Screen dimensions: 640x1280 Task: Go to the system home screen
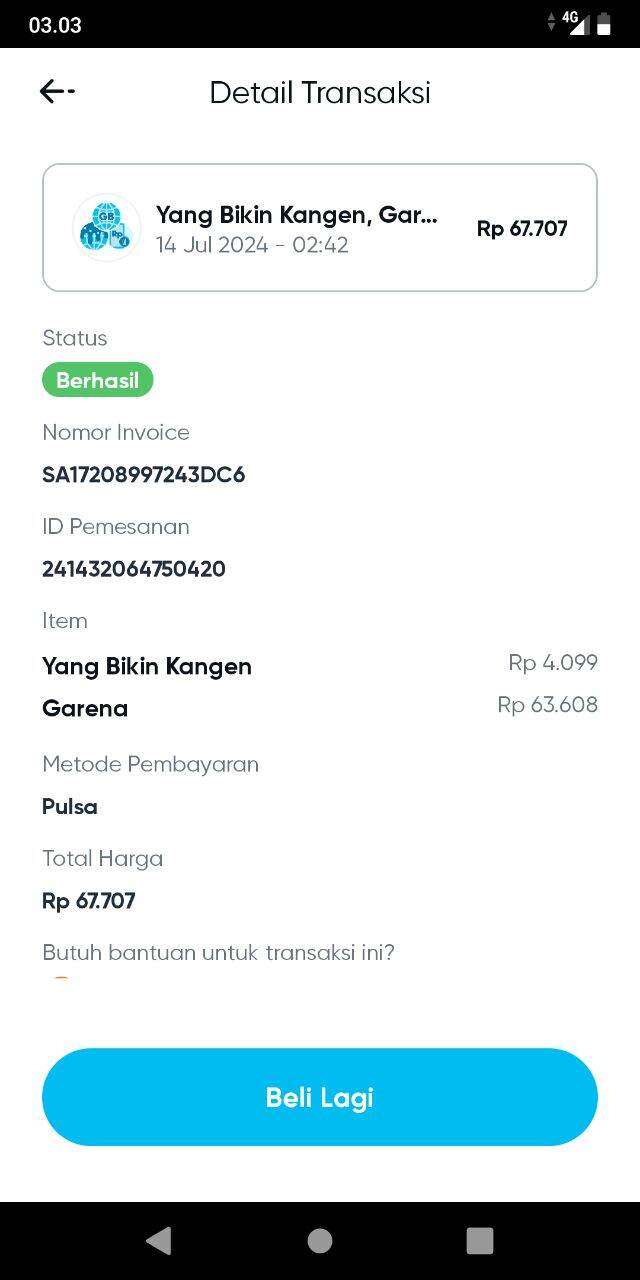click(320, 1241)
